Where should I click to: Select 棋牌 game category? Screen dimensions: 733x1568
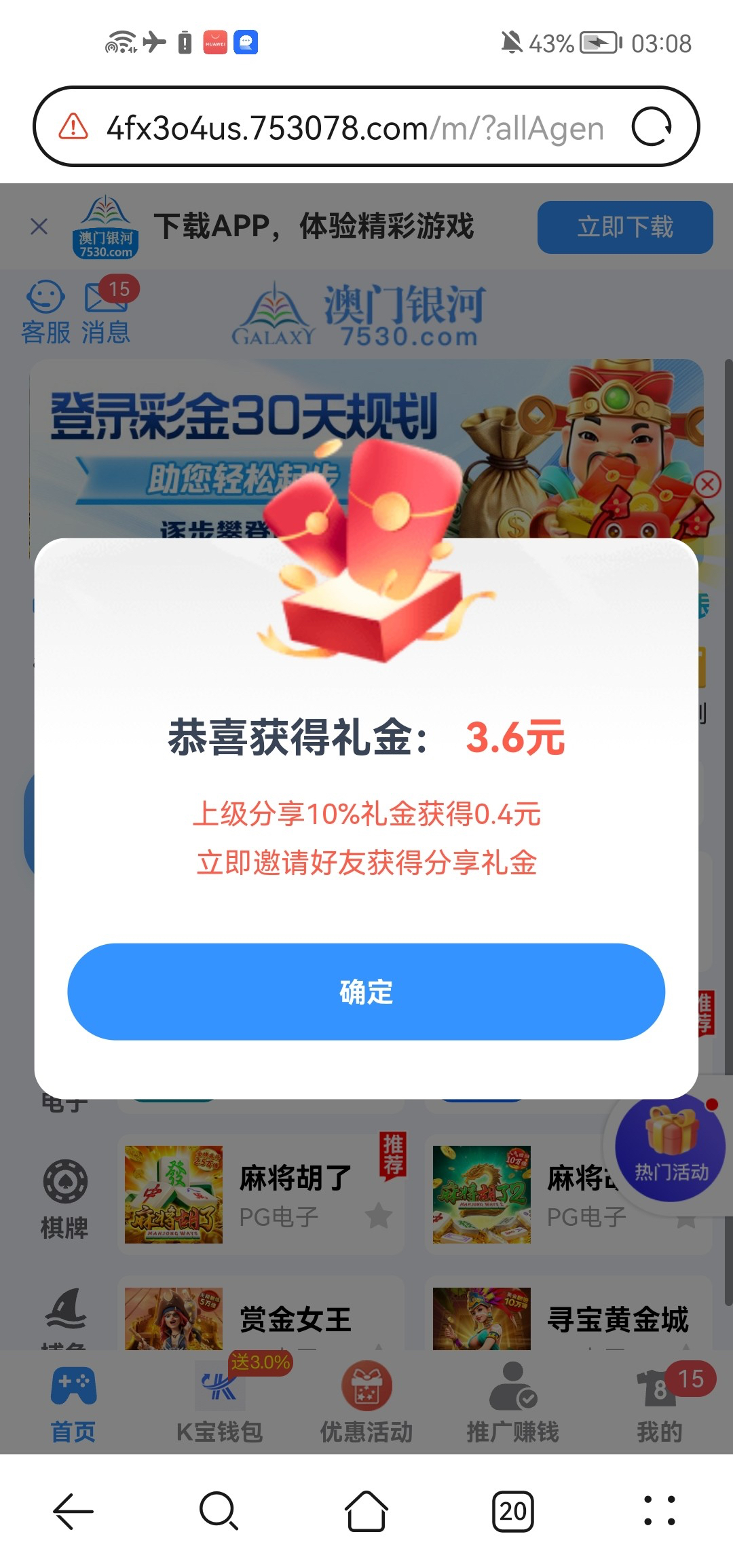pyautogui.click(x=64, y=1199)
